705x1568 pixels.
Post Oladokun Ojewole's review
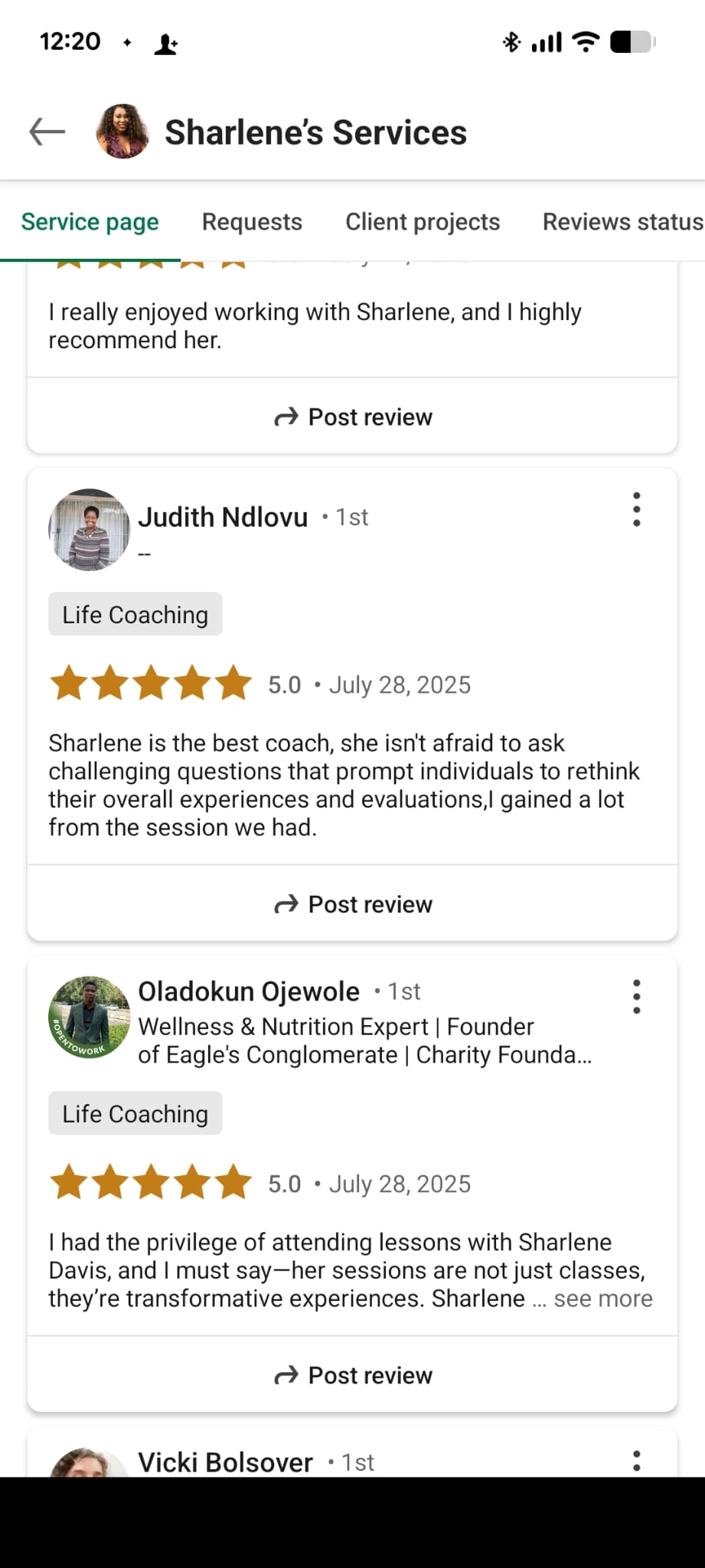point(353,1375)
